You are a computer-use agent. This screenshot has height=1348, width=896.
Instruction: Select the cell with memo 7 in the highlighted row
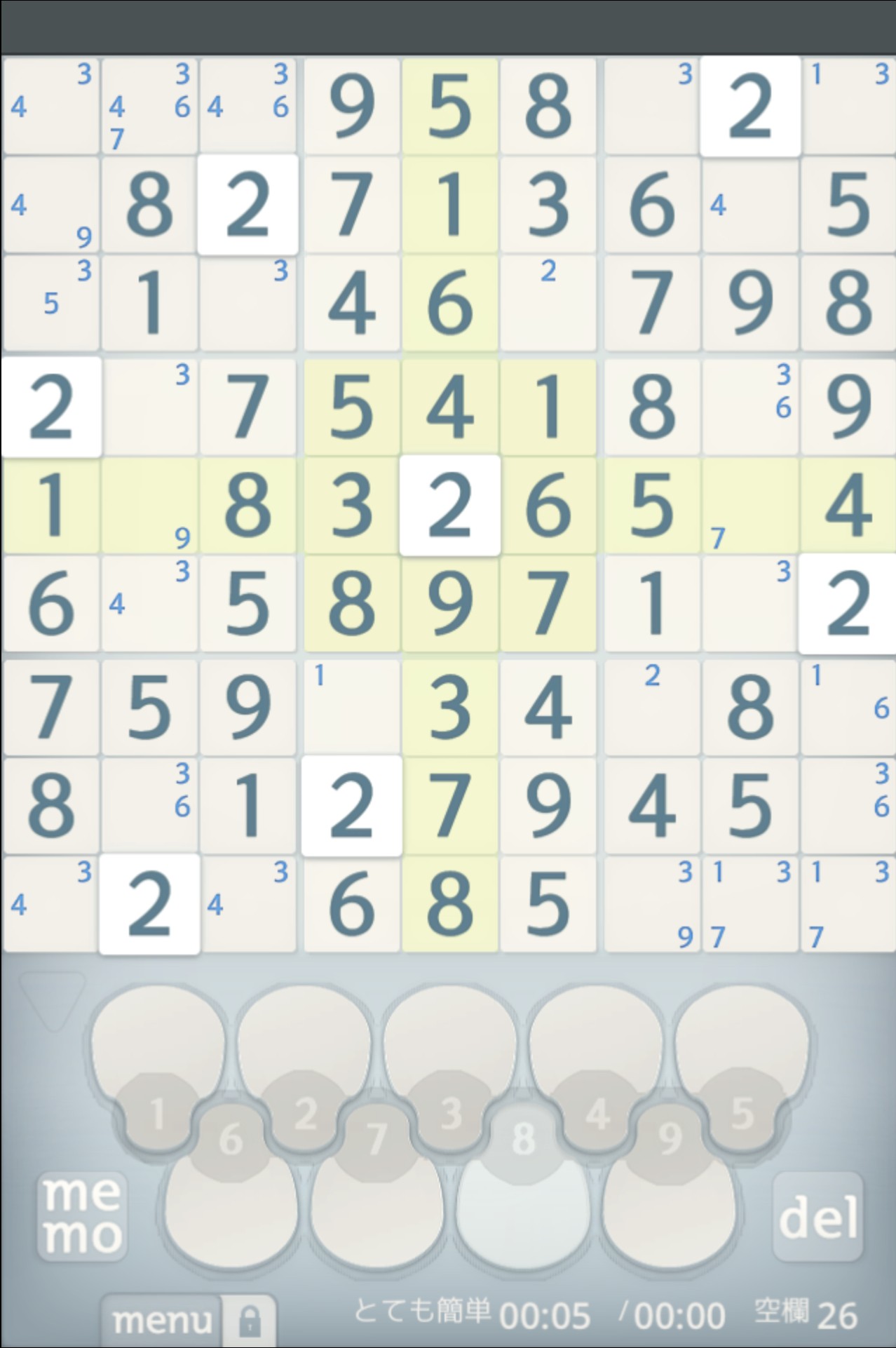[750, 505]
